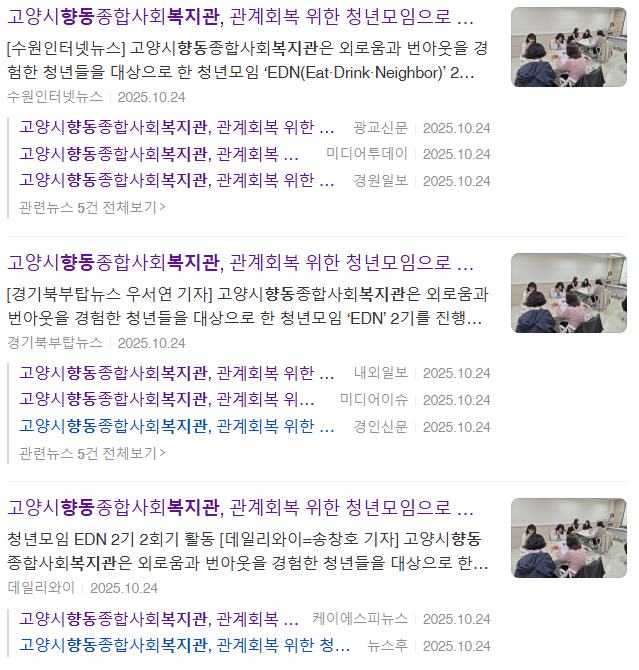The image size is (639, 670).
Task: Open the 데일리와이 article thumbnail image
Action: (x=568, y=537)
